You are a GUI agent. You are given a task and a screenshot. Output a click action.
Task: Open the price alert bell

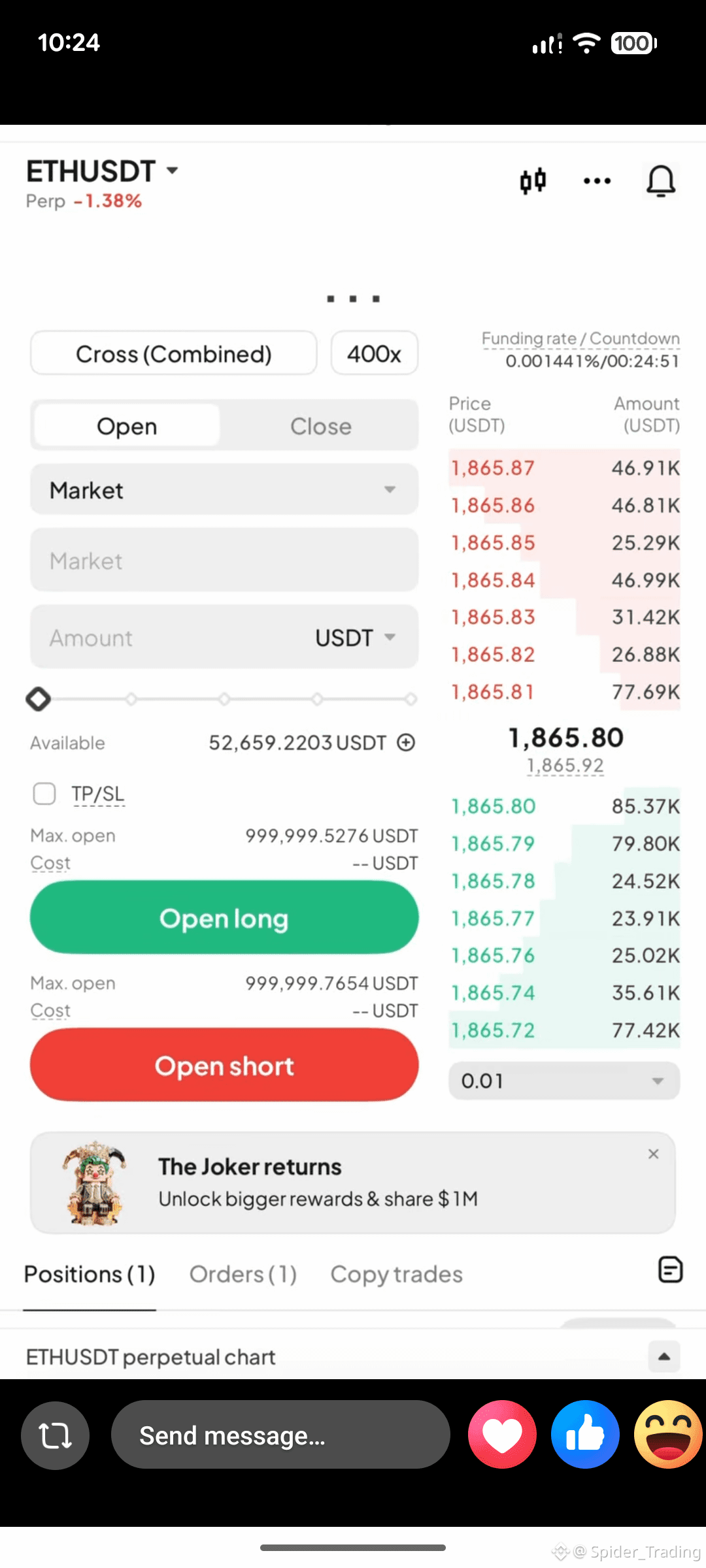pyautogui.click(x=661, y=181)
